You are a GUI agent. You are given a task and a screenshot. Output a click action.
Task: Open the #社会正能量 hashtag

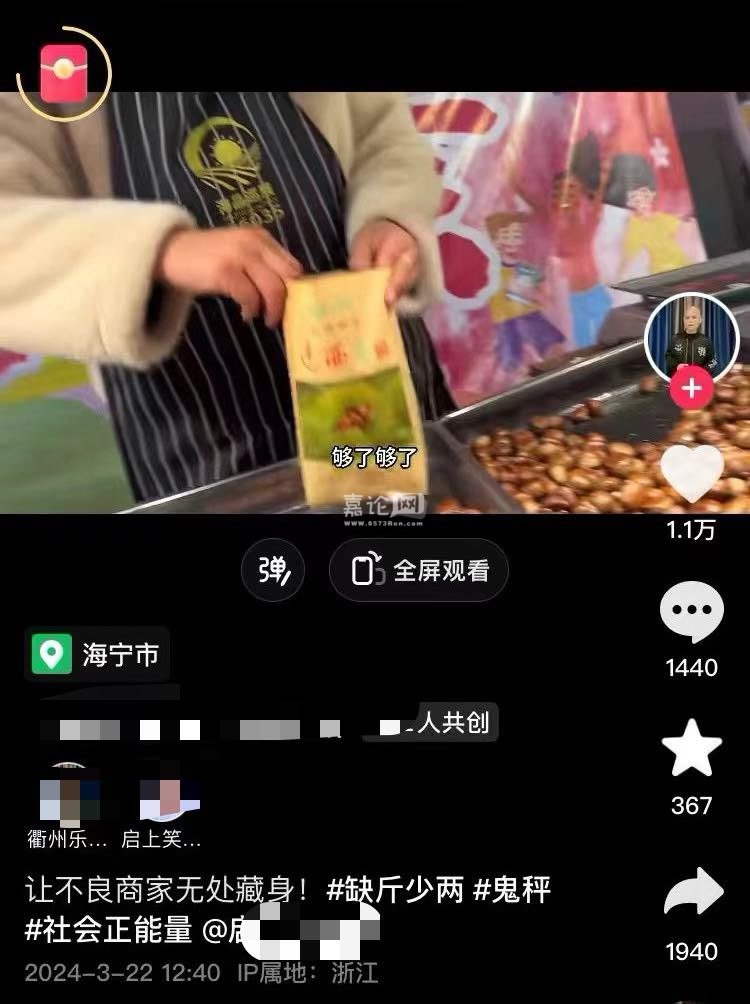coord(108,929)
